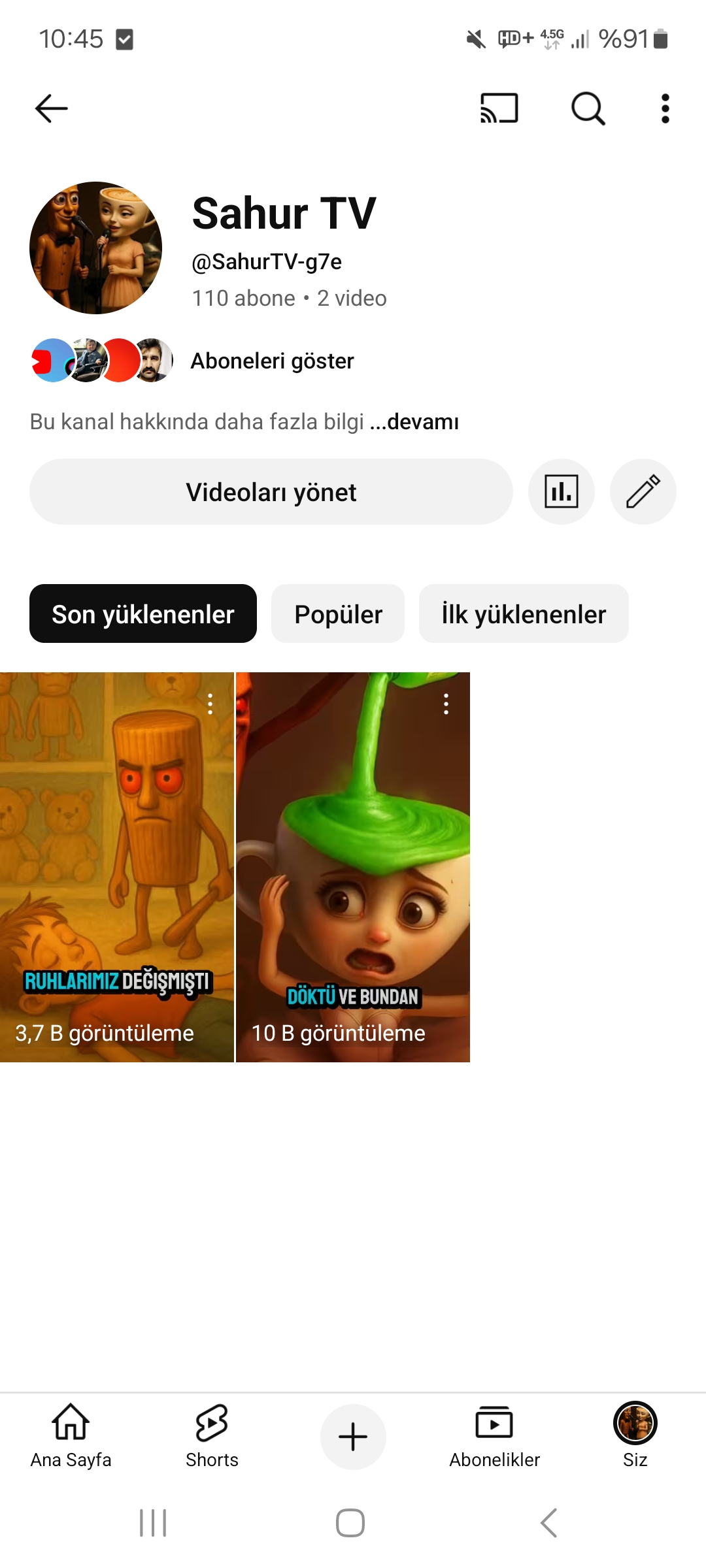Go back using the top-left arrow

tap(51, 108)
